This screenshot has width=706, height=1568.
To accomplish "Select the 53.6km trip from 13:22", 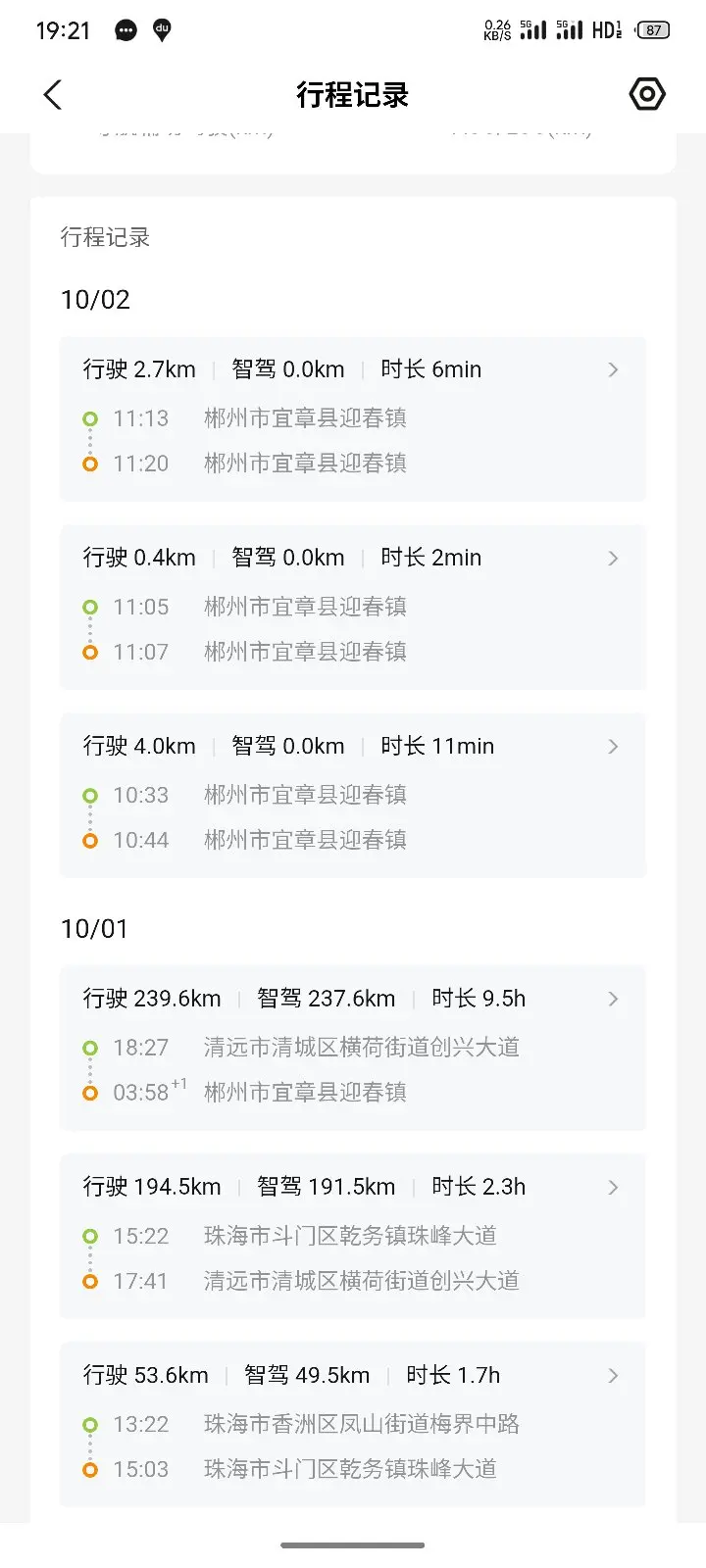I will tap(353, 1424).
